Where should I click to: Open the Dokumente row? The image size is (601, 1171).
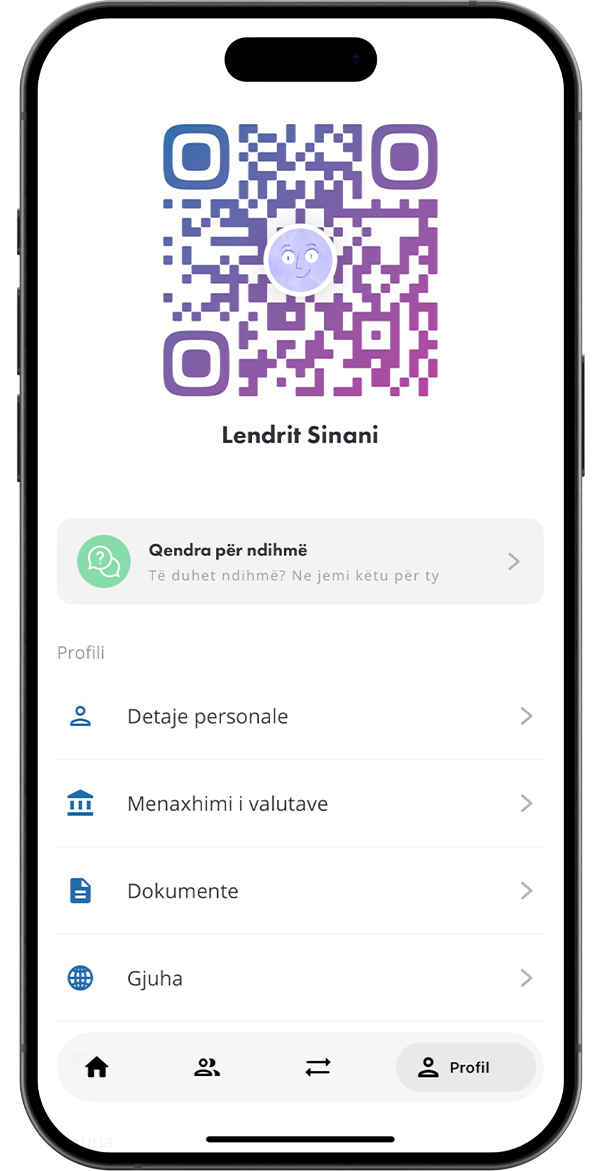click(x=300, y=890)
